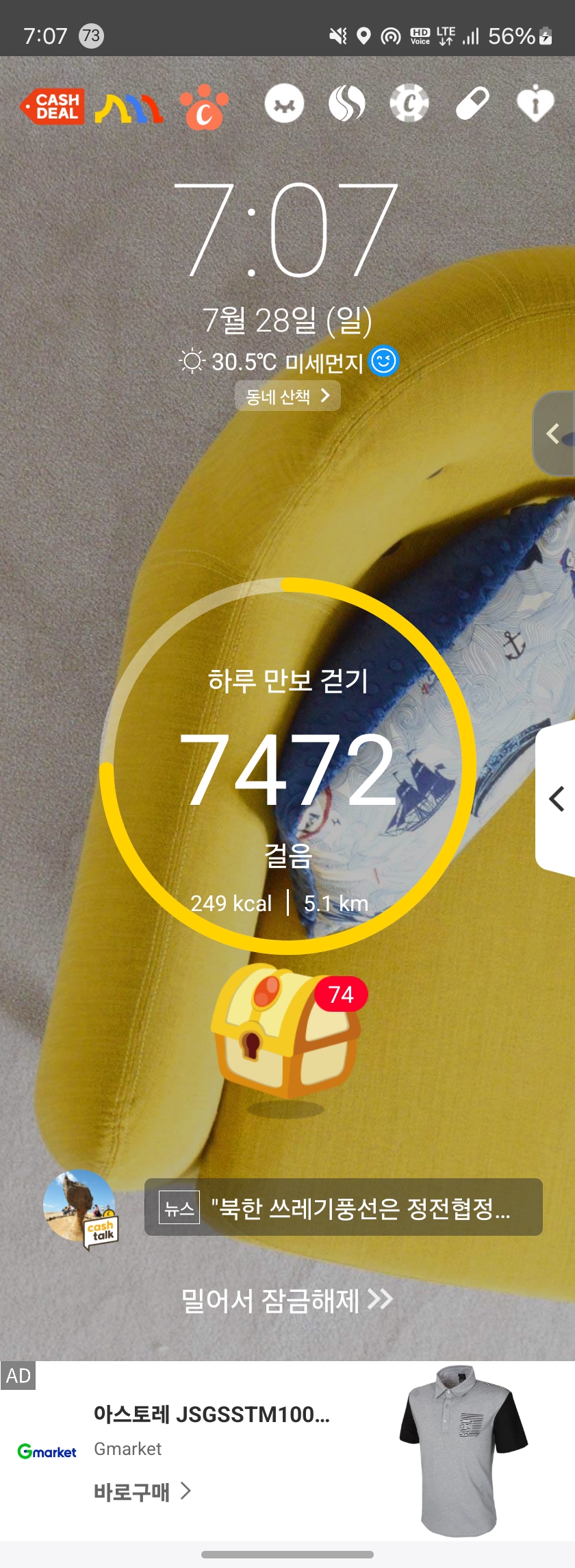Screen dimensions: 575x1568
Task: Open the colorful arches icon shortcut
Action: point(129,108)
